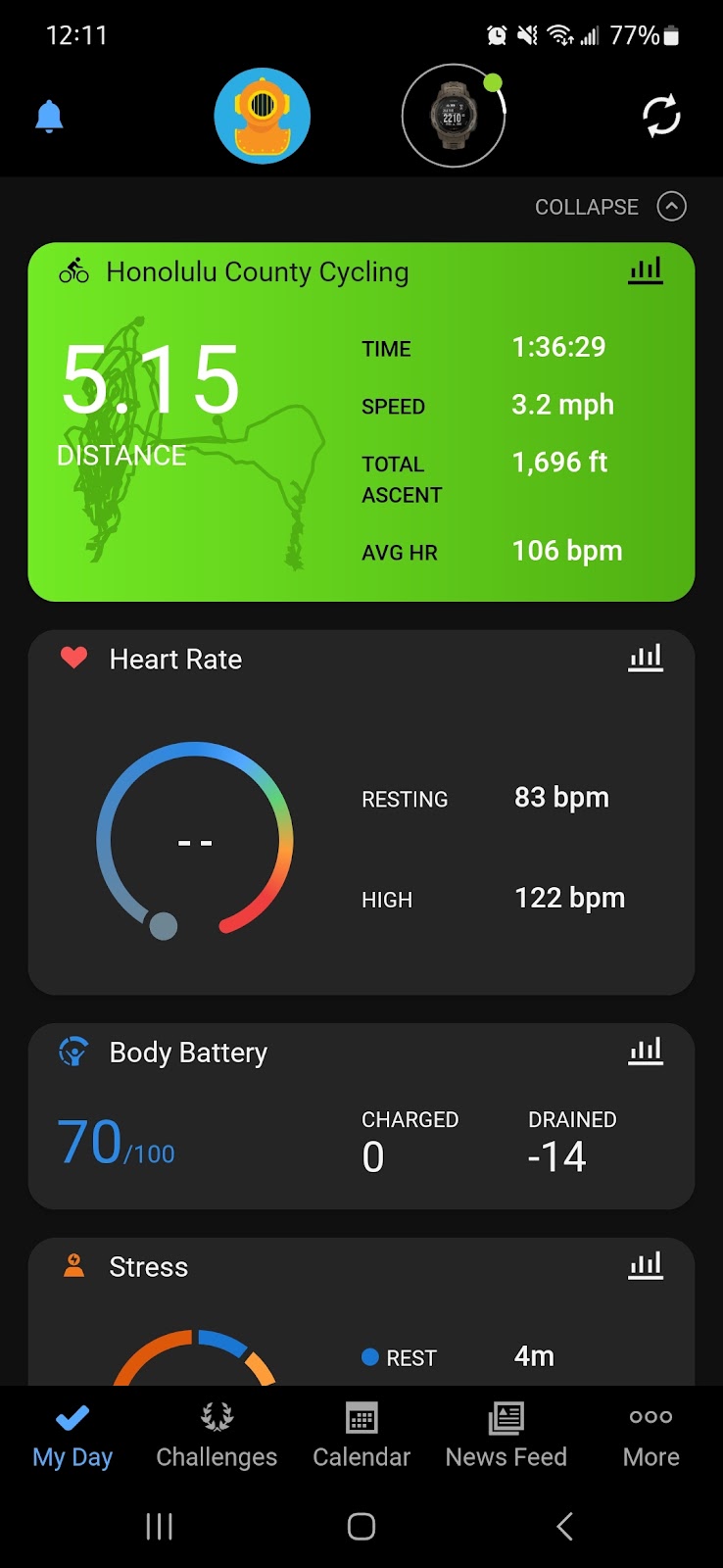Open the diver helmet profile avatar

pyautogui.click(x=263, y=116)
